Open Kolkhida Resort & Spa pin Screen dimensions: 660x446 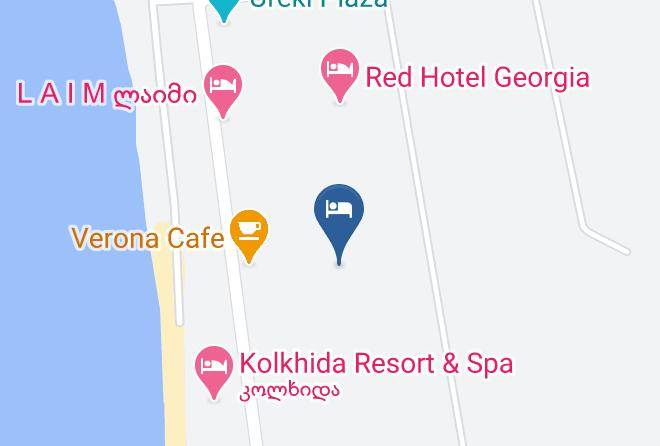coord(214,366)
